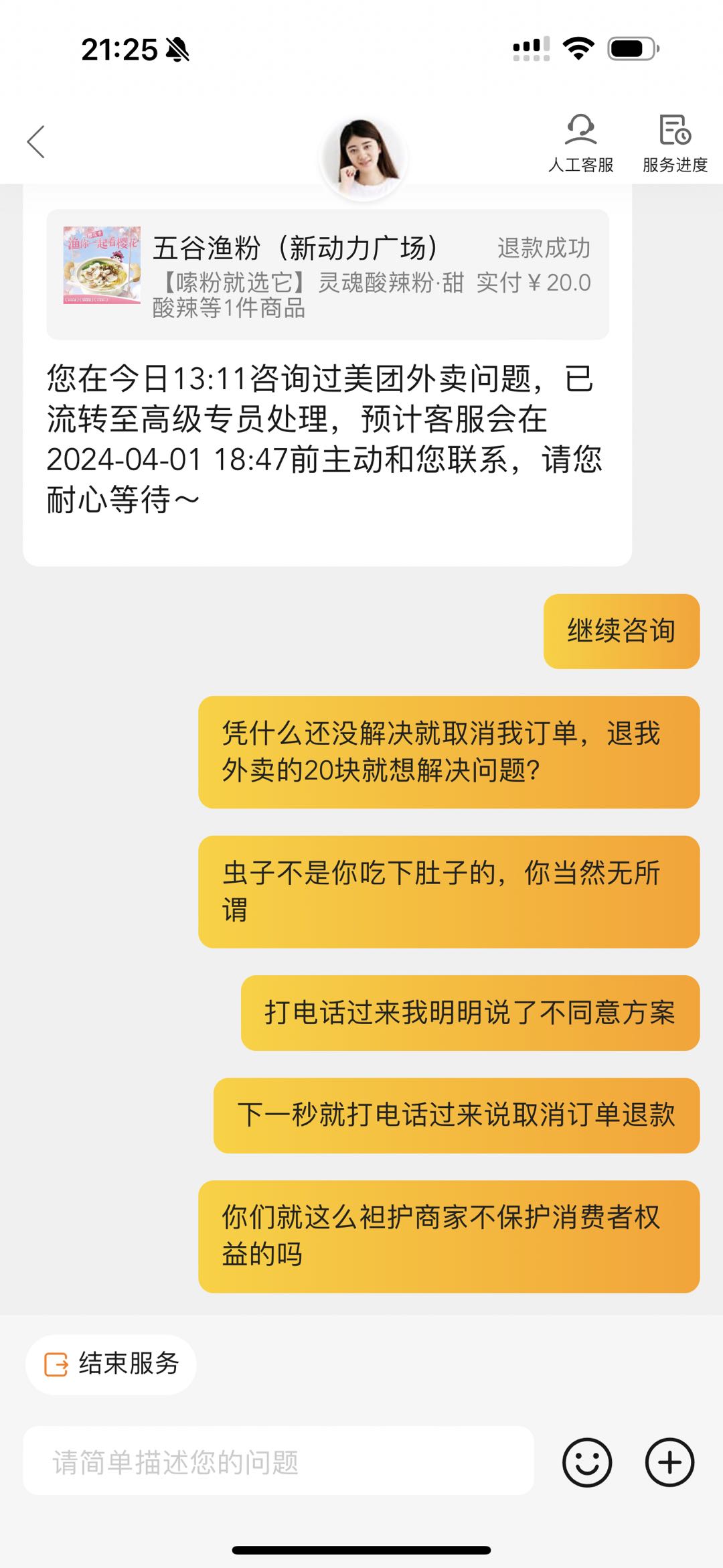Focus the 请简单描述您的问题 message field
723x1568 pixels.
tap(278, 1462)
